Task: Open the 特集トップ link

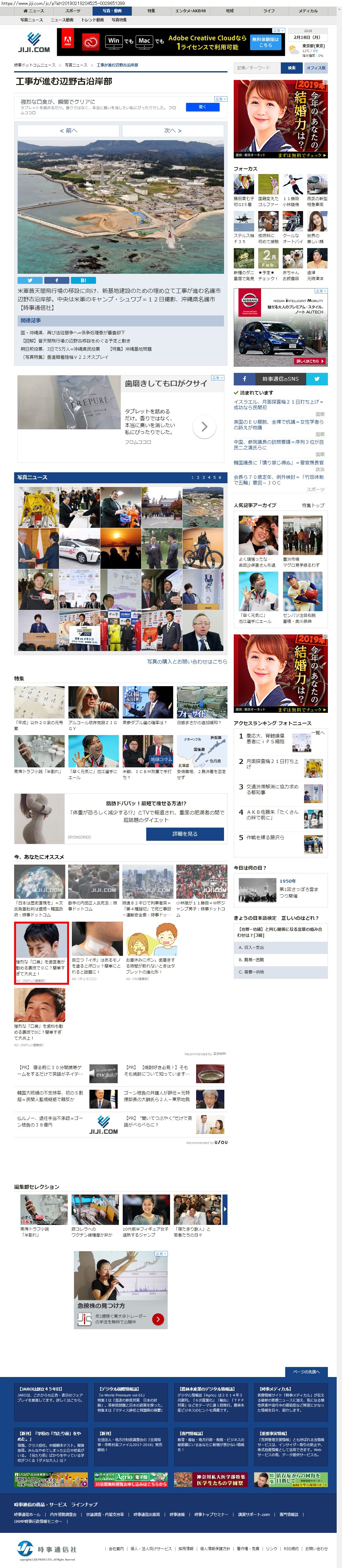Action: (x=313, y=505)
